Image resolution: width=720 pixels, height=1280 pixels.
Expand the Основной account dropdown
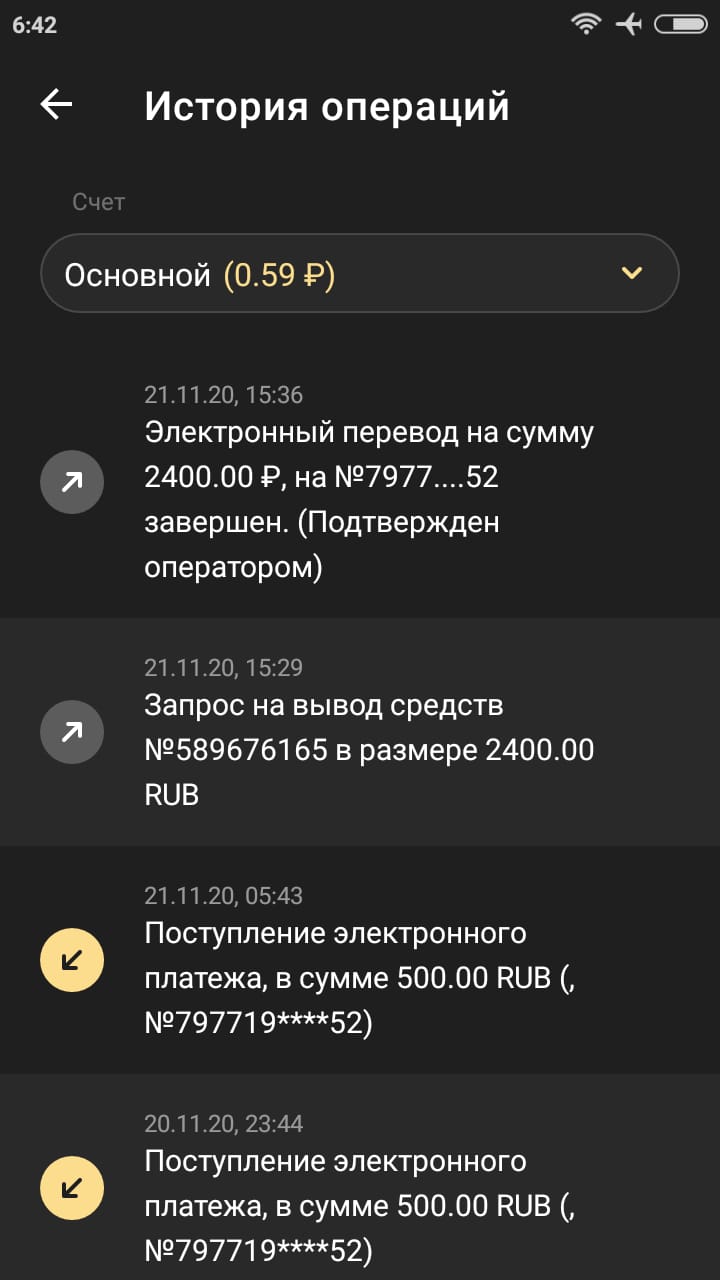(360, 273)
